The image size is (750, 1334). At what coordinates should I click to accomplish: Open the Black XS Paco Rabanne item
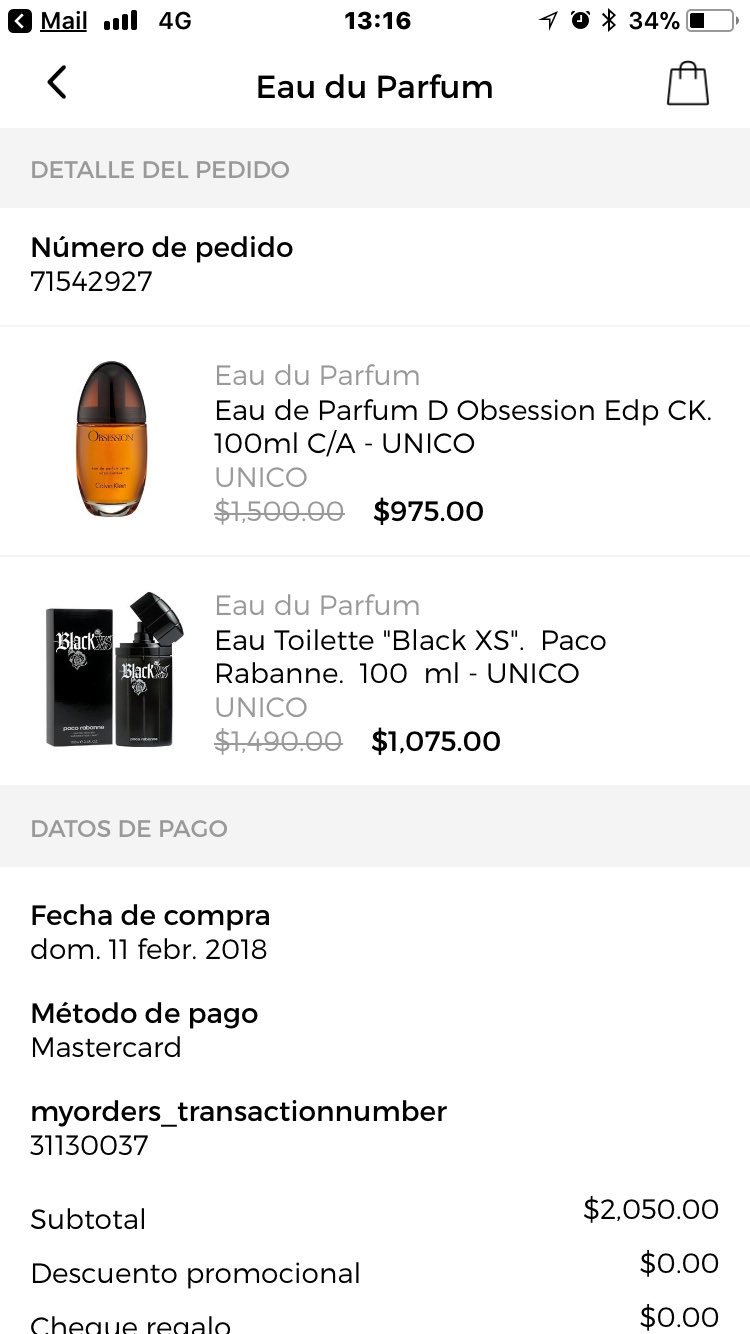(x=375, y=671)
